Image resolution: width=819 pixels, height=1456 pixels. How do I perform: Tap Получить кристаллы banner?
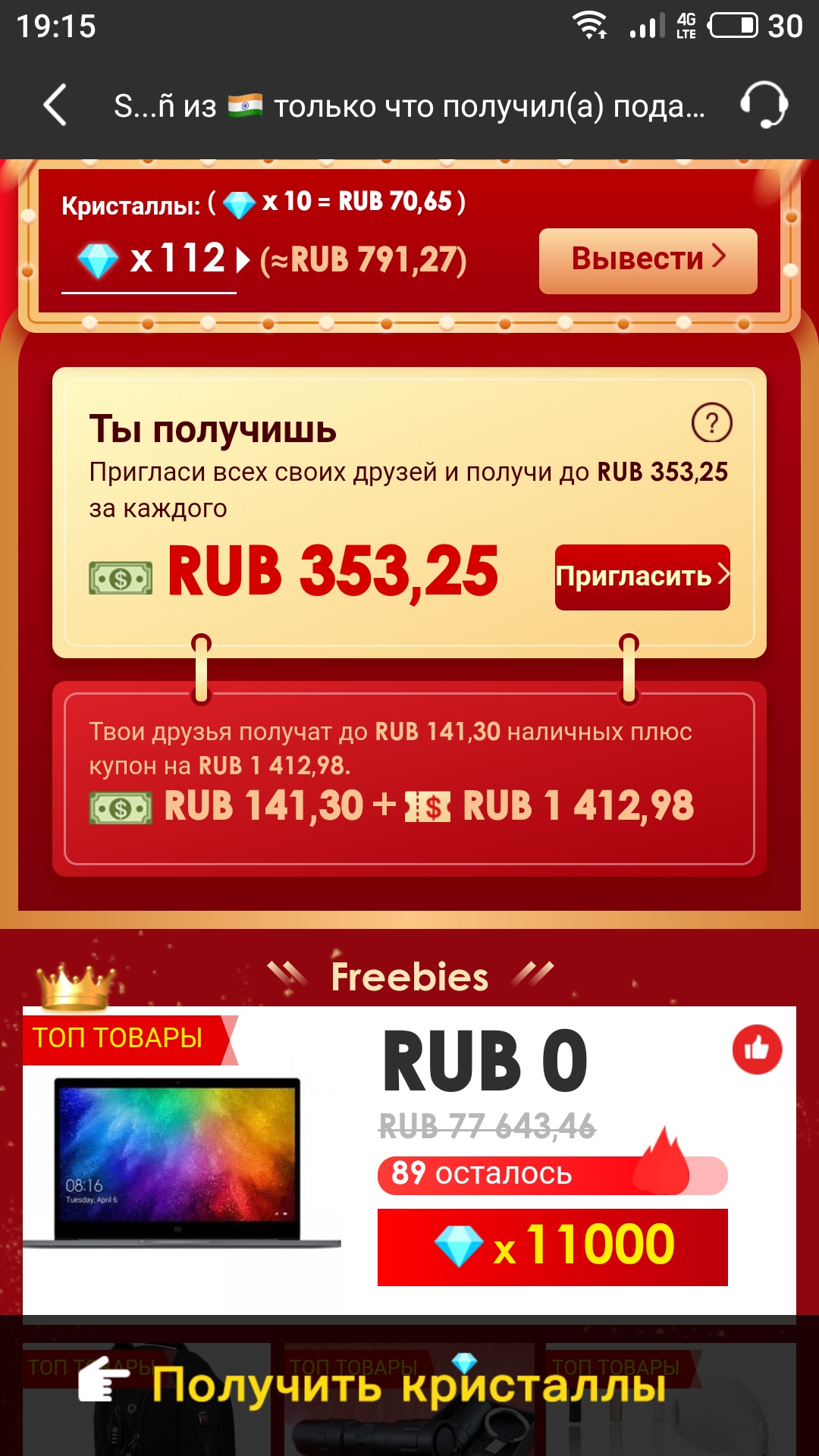[409, 1385]
